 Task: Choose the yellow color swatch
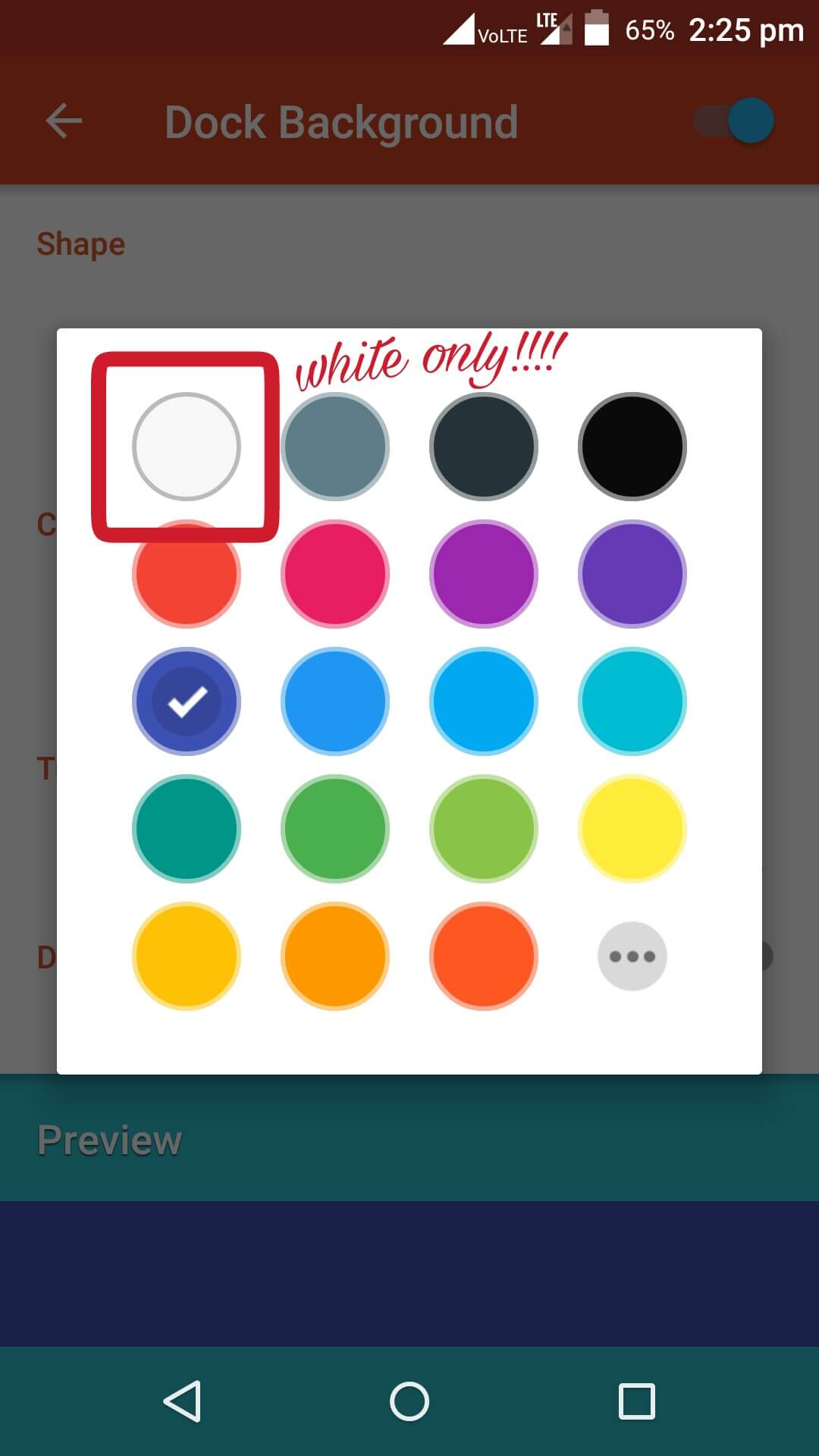pyautogui.click(x=632, y=829)
